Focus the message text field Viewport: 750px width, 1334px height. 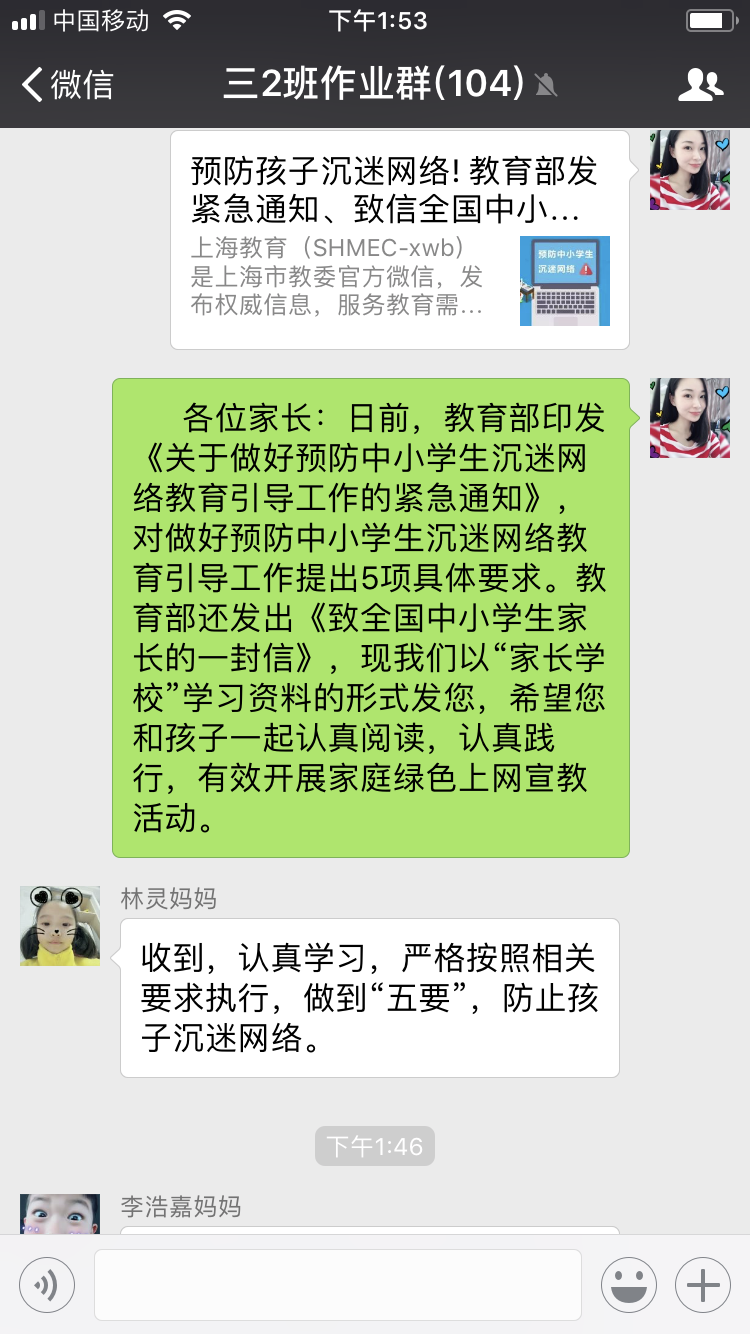tap(338, 1285)
